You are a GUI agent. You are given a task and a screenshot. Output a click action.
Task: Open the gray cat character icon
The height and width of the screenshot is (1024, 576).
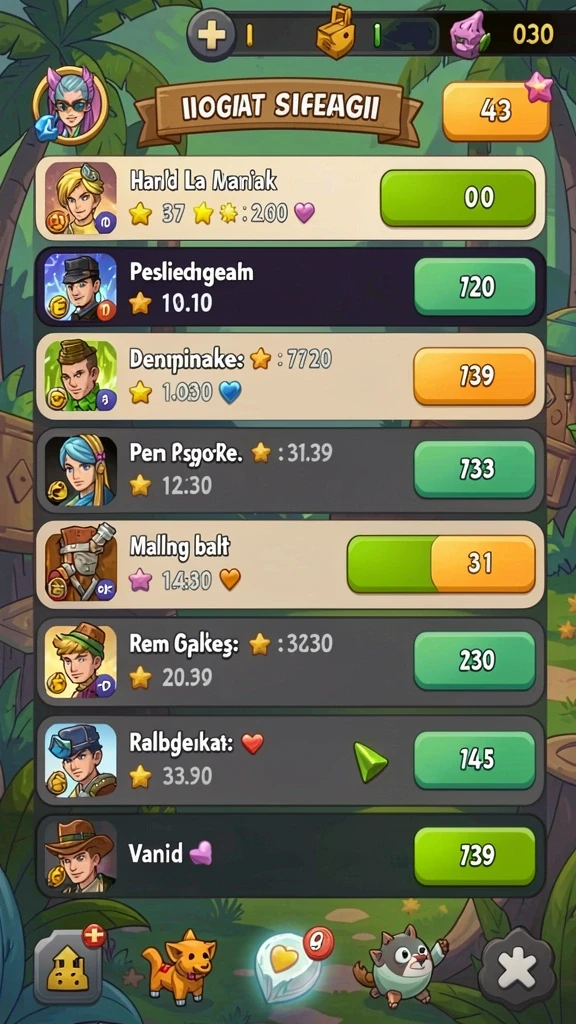(402, 965)
